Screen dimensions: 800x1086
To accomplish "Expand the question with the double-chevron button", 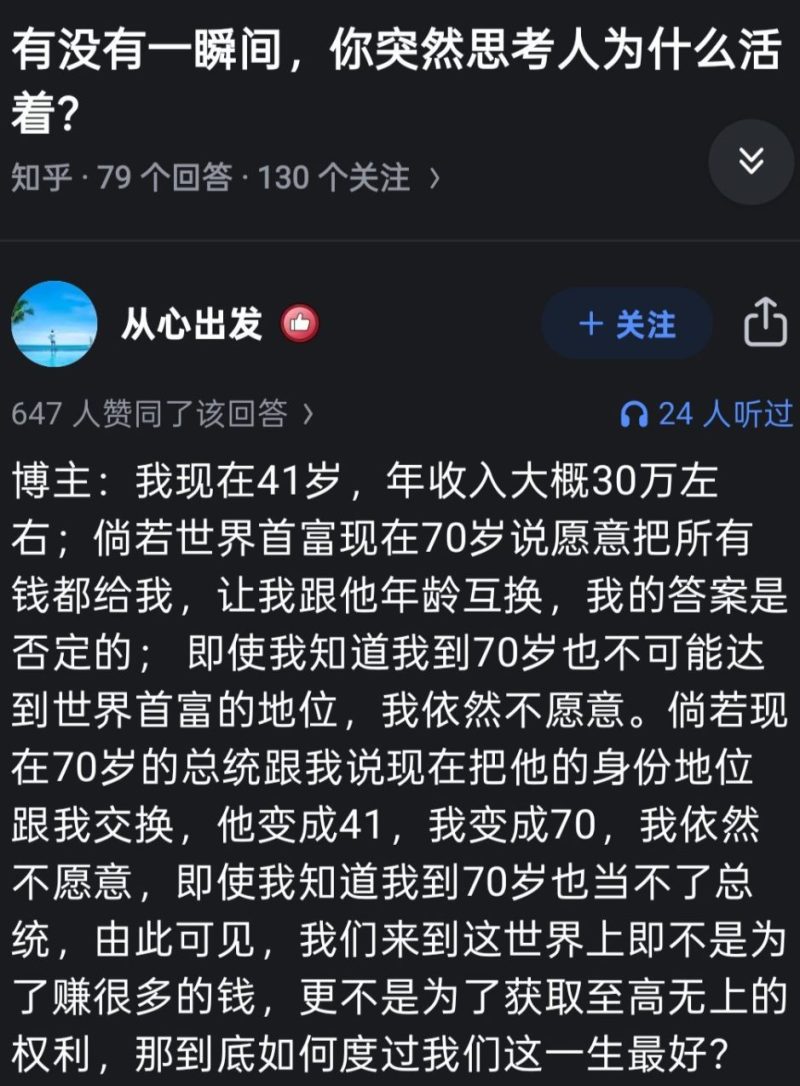I will (x=751, y=162).
